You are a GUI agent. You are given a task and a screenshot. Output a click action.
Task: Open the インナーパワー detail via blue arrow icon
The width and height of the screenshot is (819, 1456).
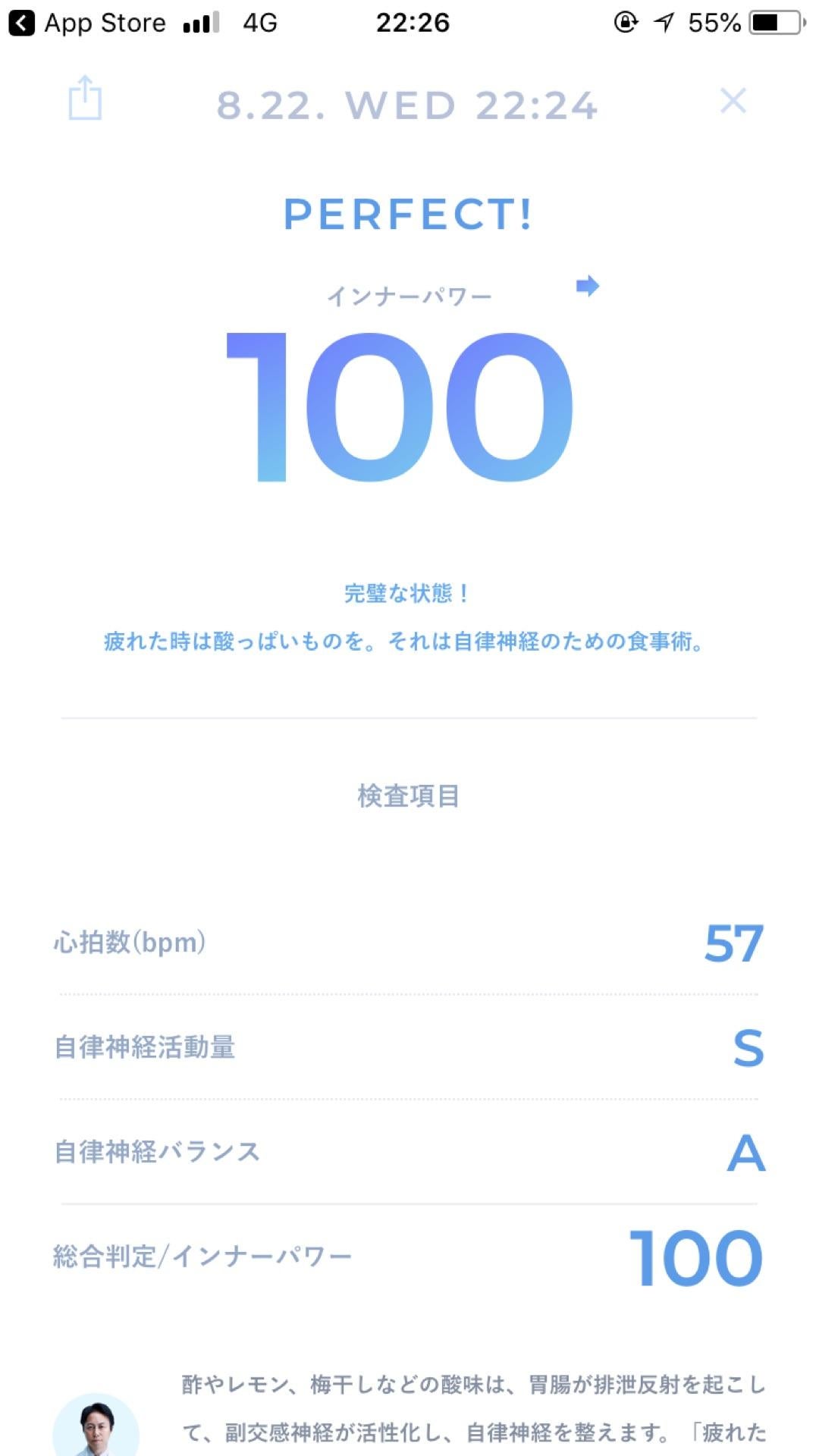coord(589,287)
